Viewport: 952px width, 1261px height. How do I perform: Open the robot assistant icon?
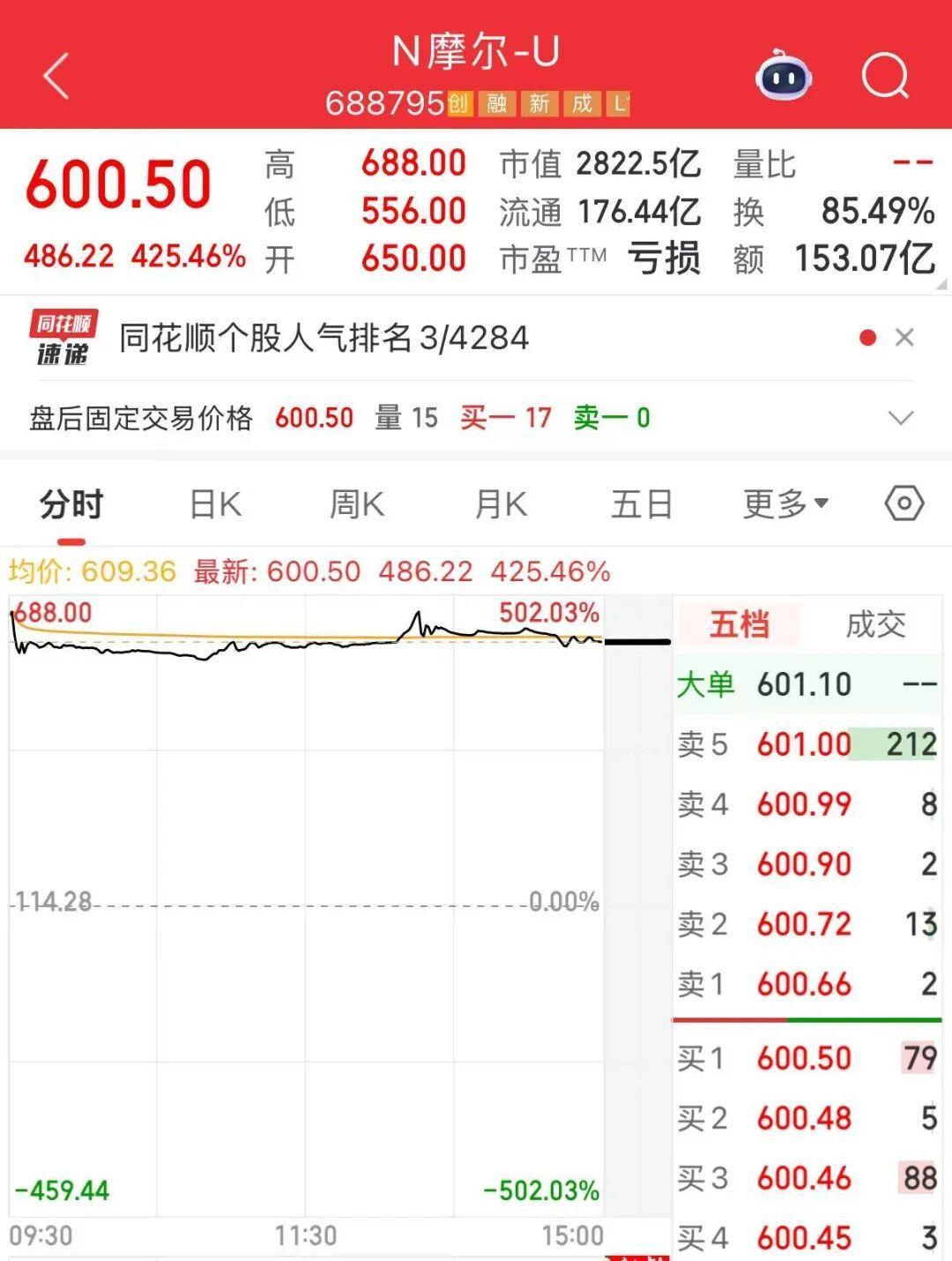click(784, 77)
